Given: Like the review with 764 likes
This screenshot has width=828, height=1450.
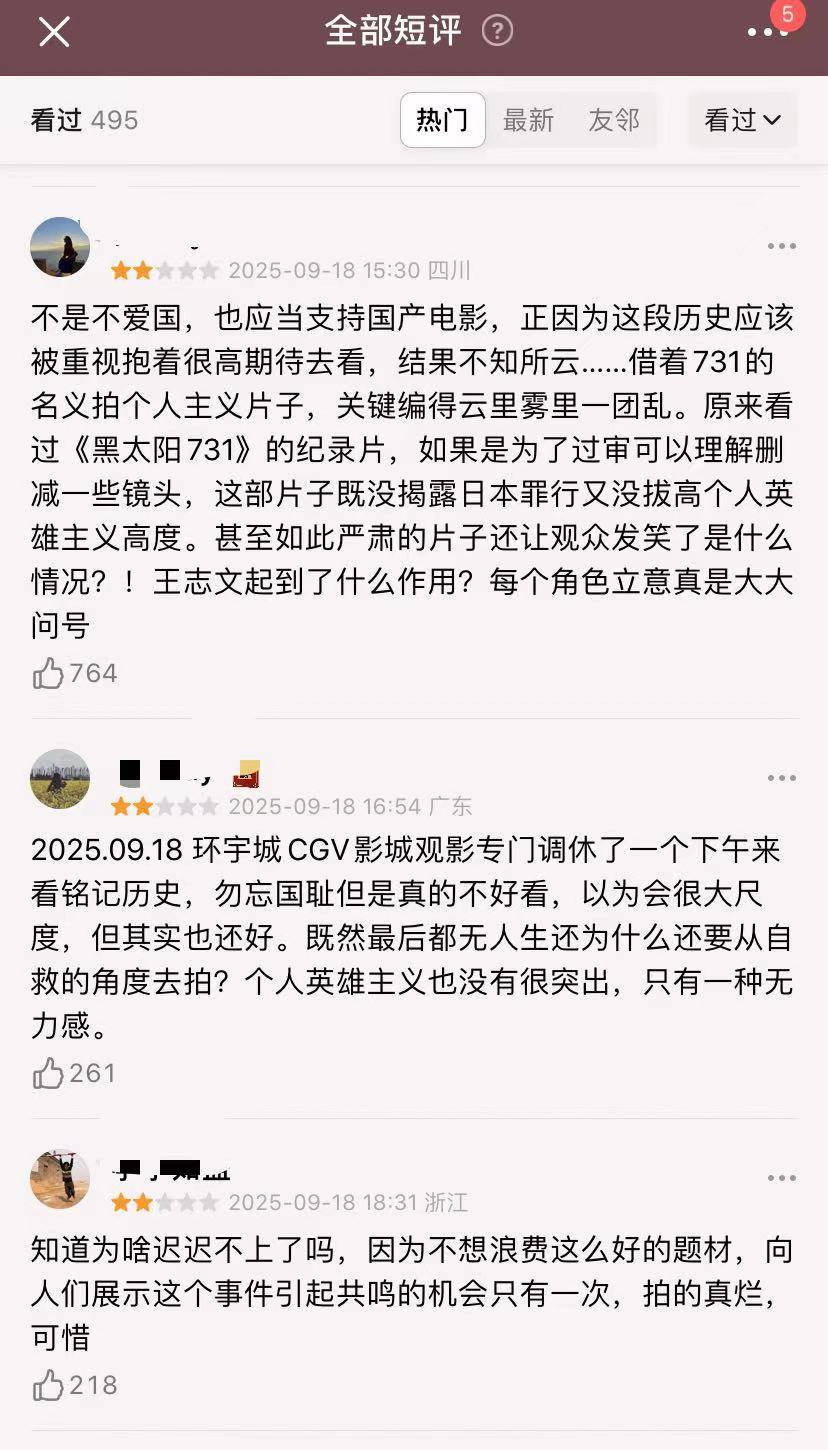Looking at the screenshot, I should (48, 674).
